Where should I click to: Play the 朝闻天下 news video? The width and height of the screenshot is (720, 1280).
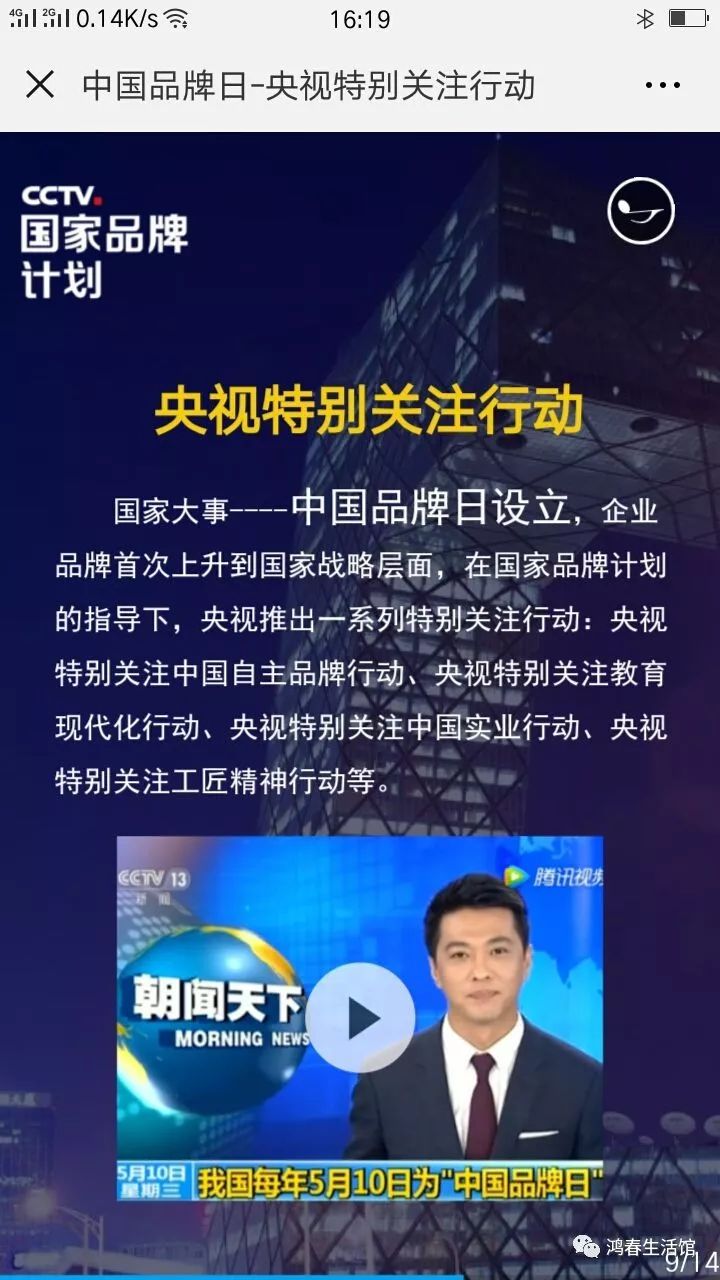tap(360, 1017)
